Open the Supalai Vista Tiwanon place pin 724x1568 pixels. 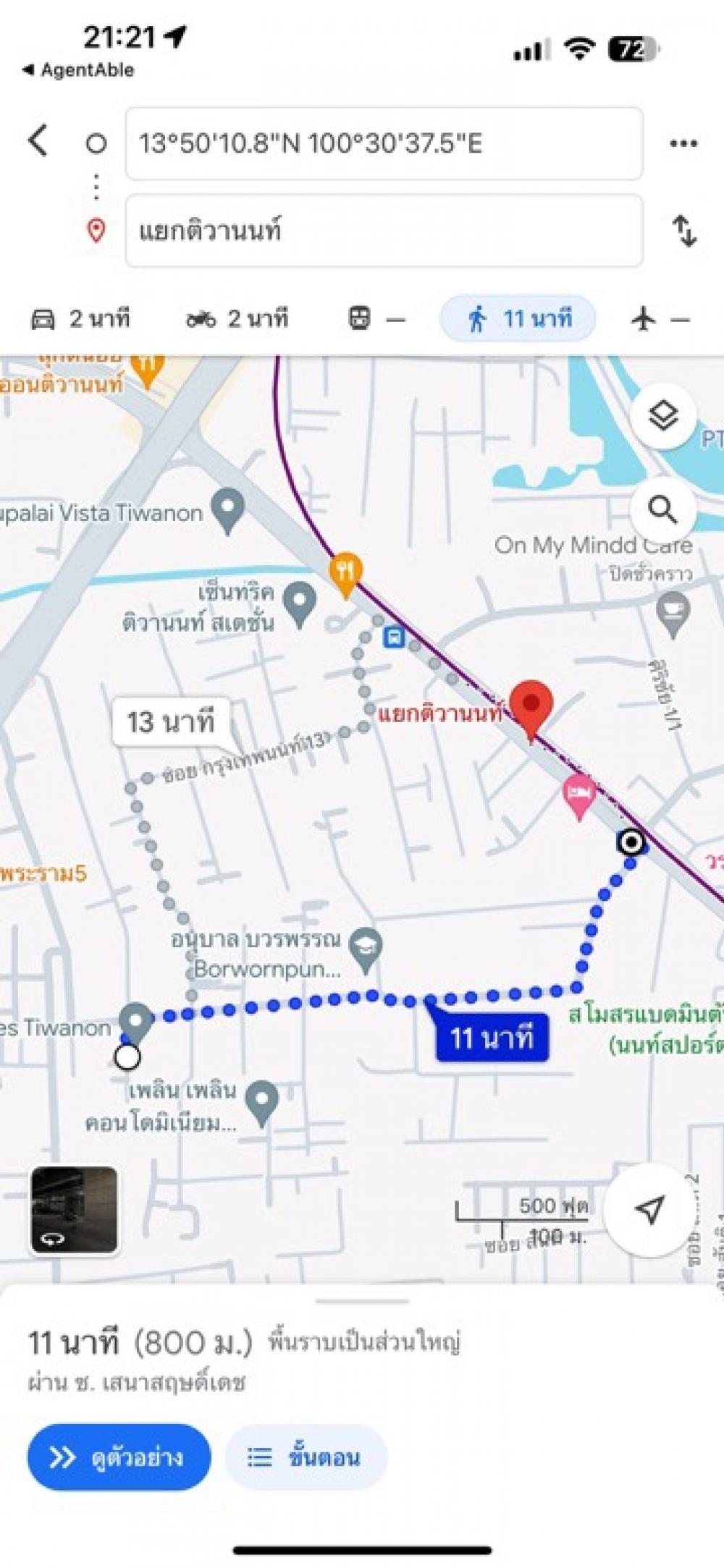point(228,511)
